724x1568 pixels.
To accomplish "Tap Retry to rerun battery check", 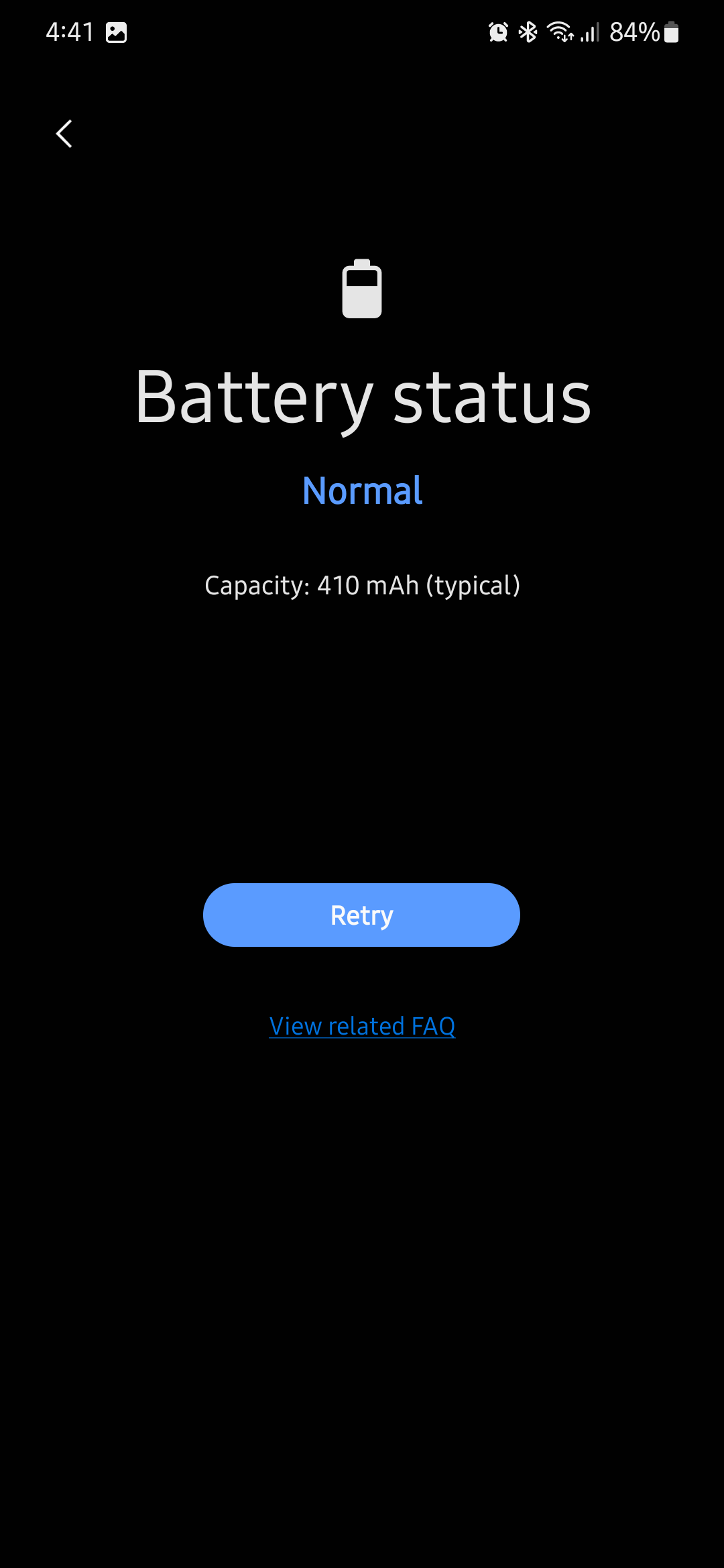I will (x=361, y=915).
